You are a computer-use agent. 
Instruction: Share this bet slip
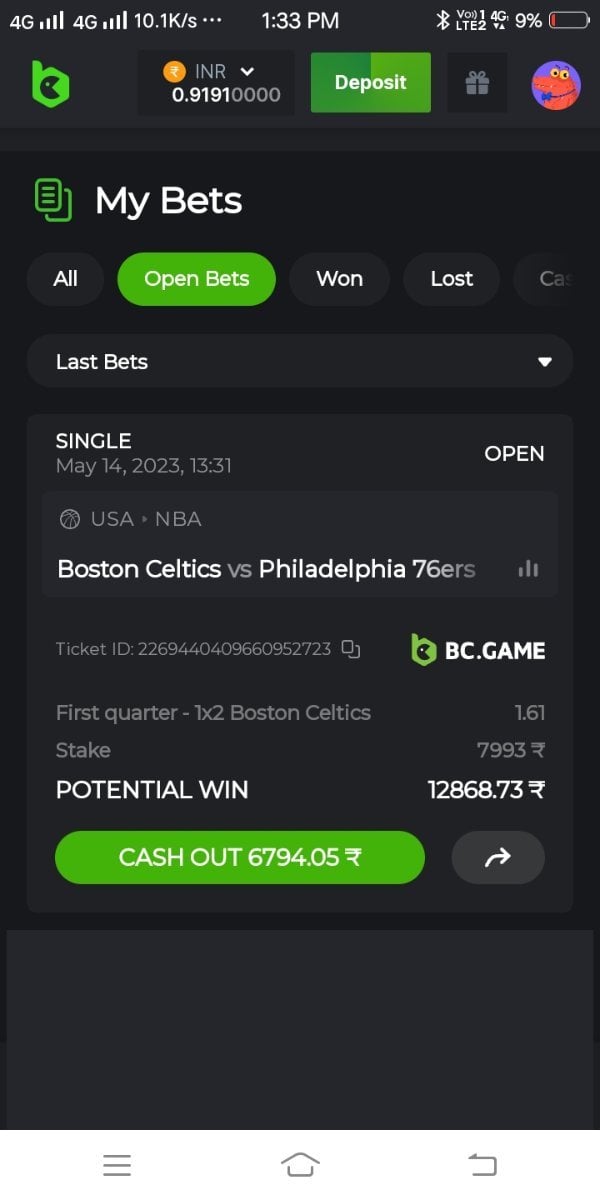[498, 857]
